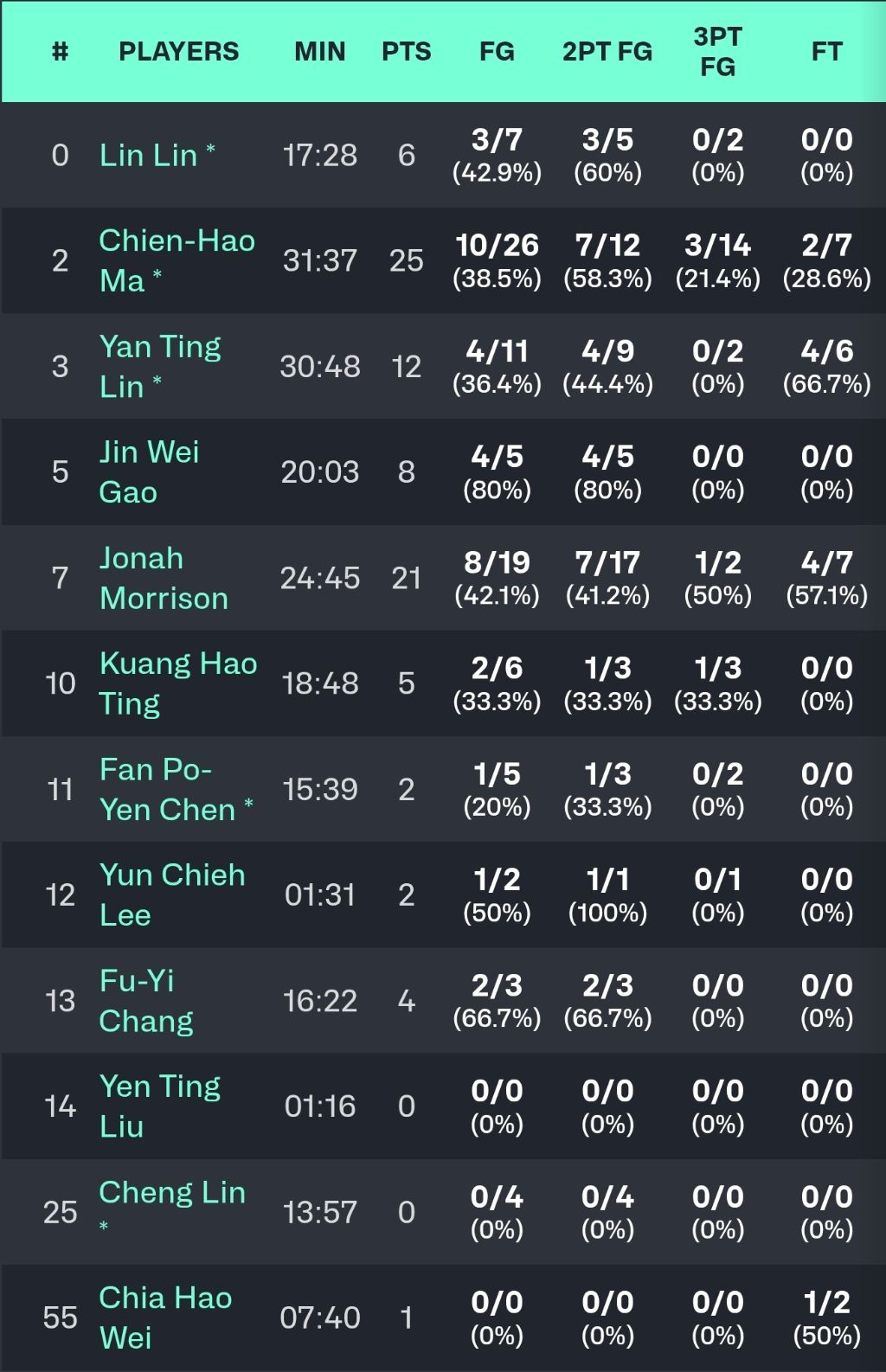The width and height of the screenshot is (886, 1372).
Task: Open Cheng Lin's player profile
Action: point(172,1193)
